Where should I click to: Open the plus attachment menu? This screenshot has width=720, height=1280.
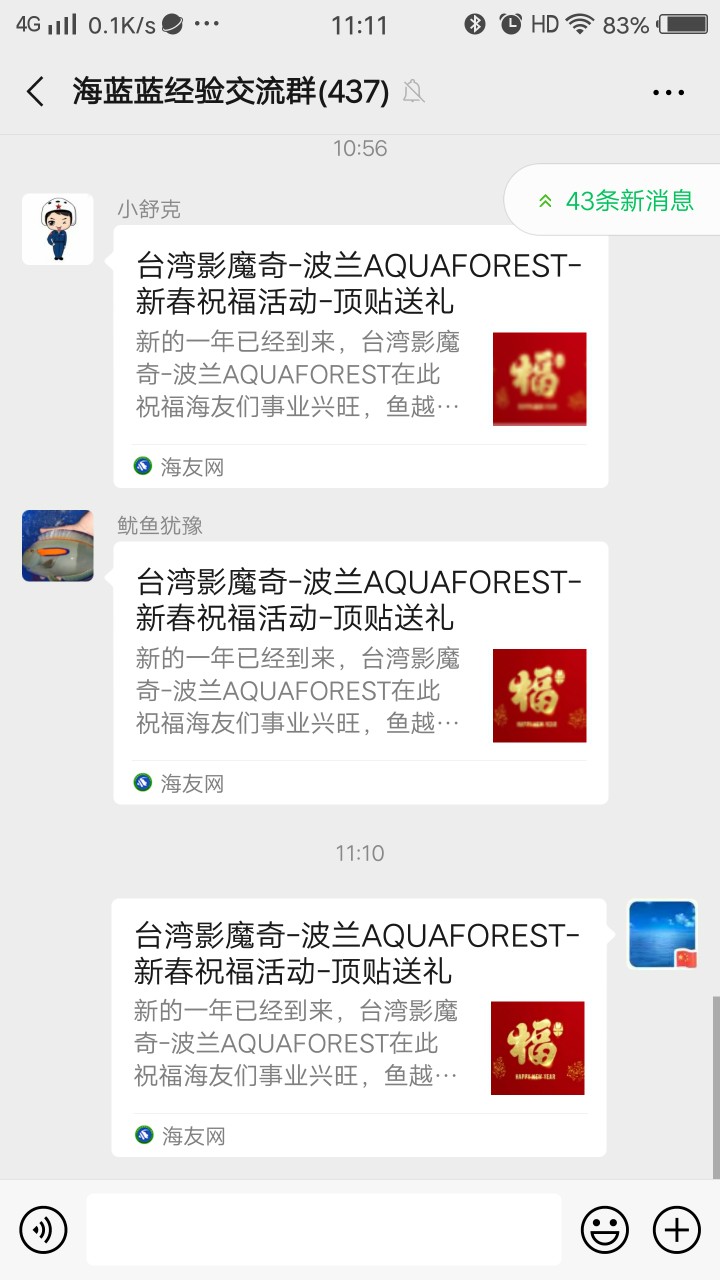click(677, 1229)
